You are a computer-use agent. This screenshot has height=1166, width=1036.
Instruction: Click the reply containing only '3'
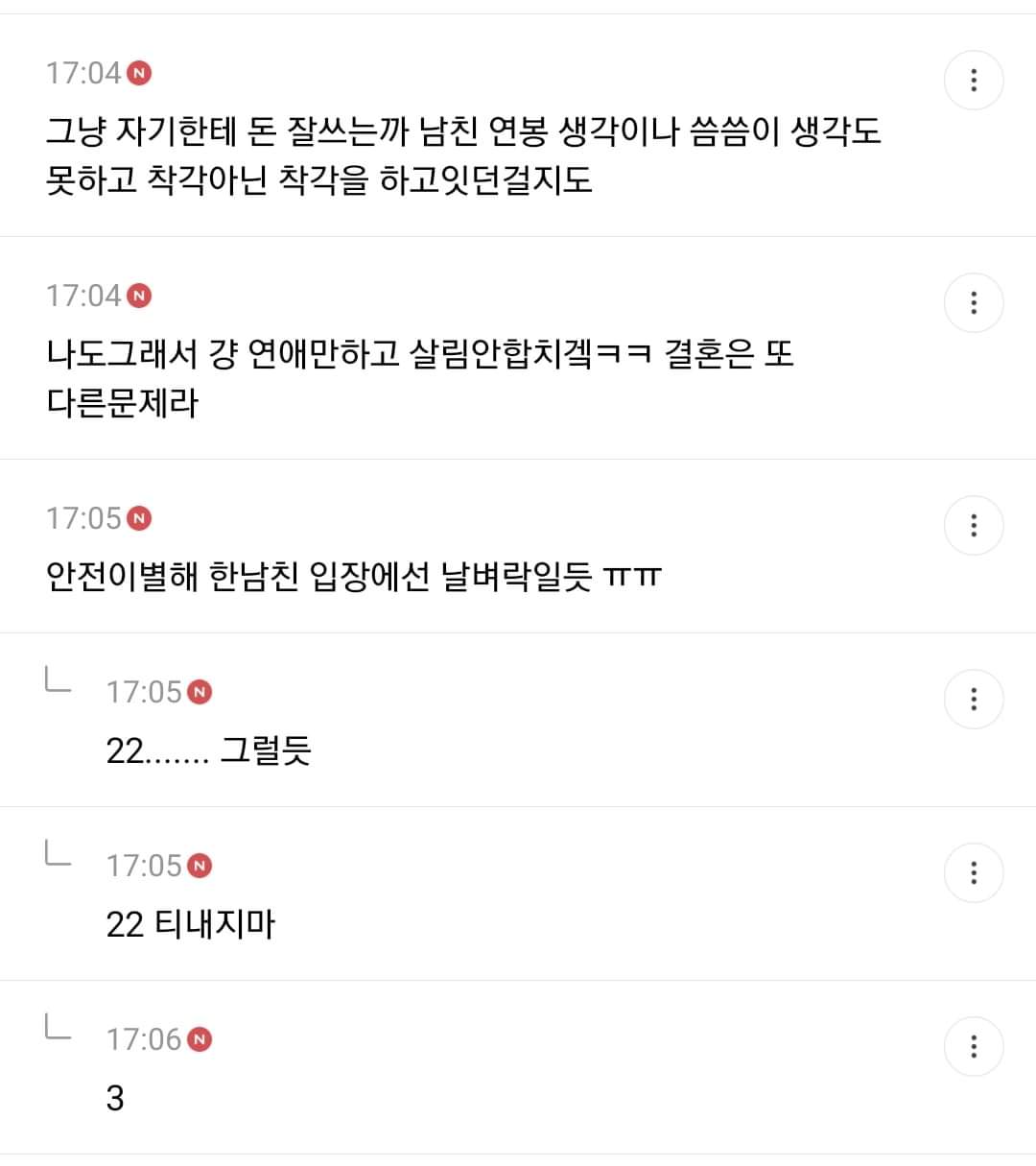click(x=116, y=1099)
